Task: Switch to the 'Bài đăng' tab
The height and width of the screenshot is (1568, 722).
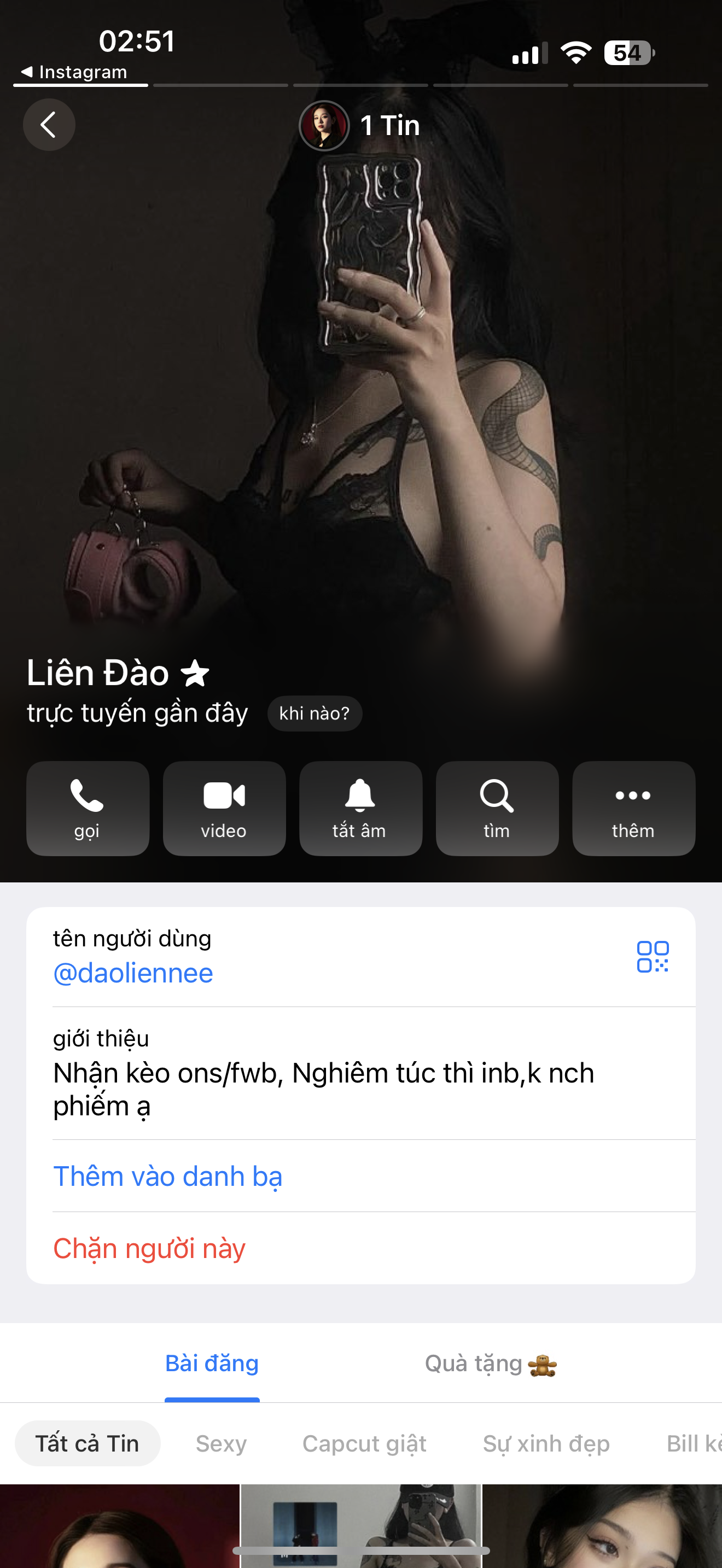Action: 212,1364
